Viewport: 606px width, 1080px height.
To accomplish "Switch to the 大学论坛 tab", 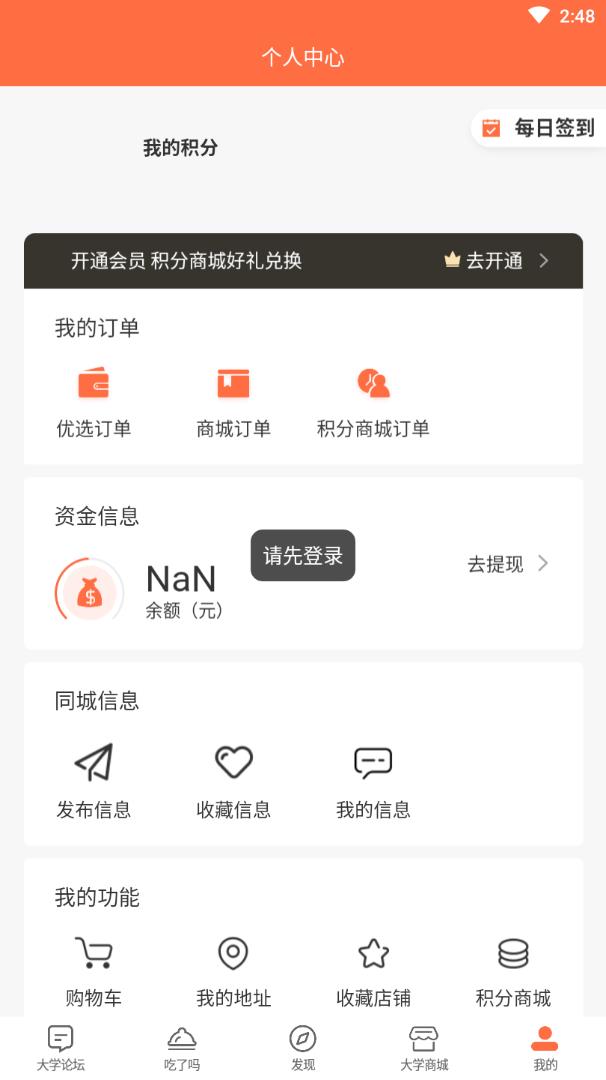I will [x=61, y=1048].
